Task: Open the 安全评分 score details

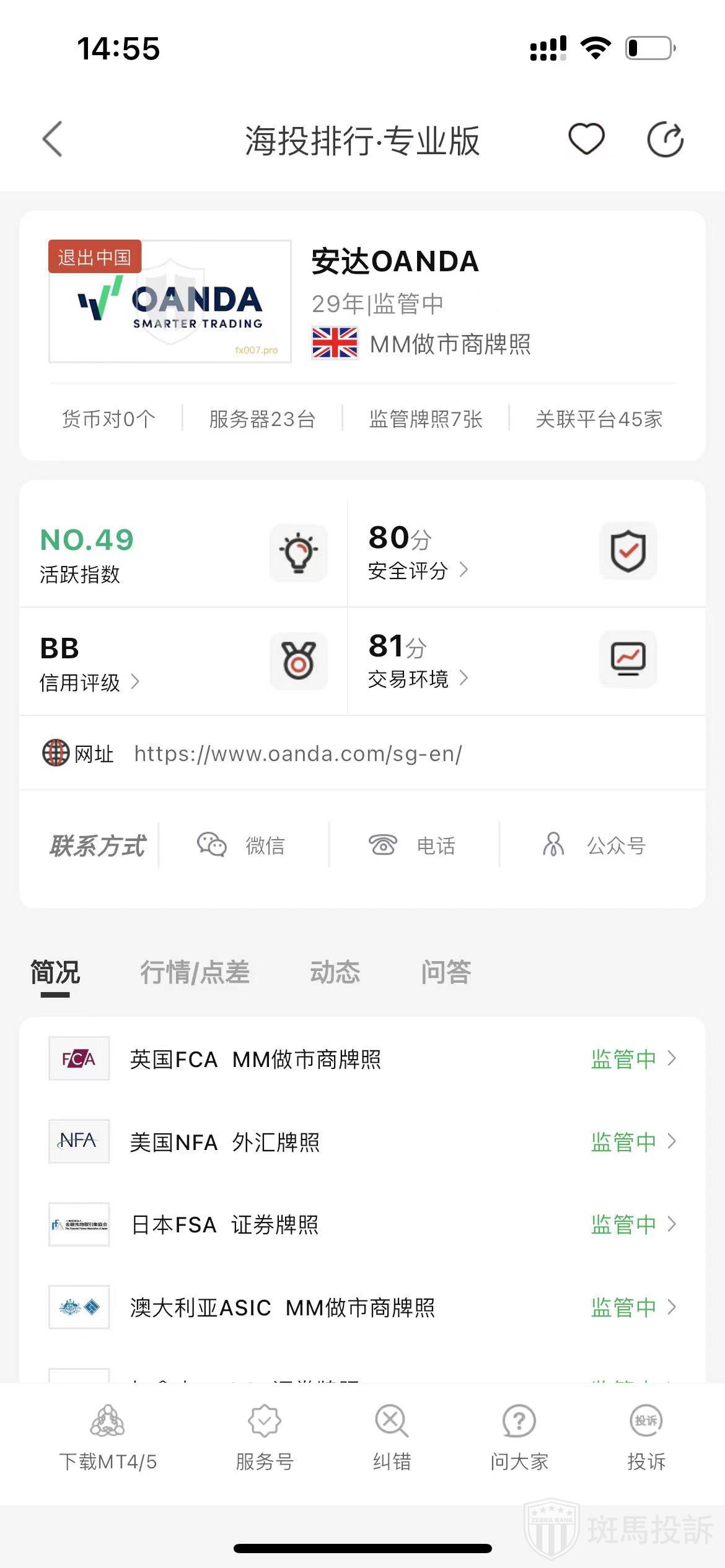Action: tap(418, 570)
